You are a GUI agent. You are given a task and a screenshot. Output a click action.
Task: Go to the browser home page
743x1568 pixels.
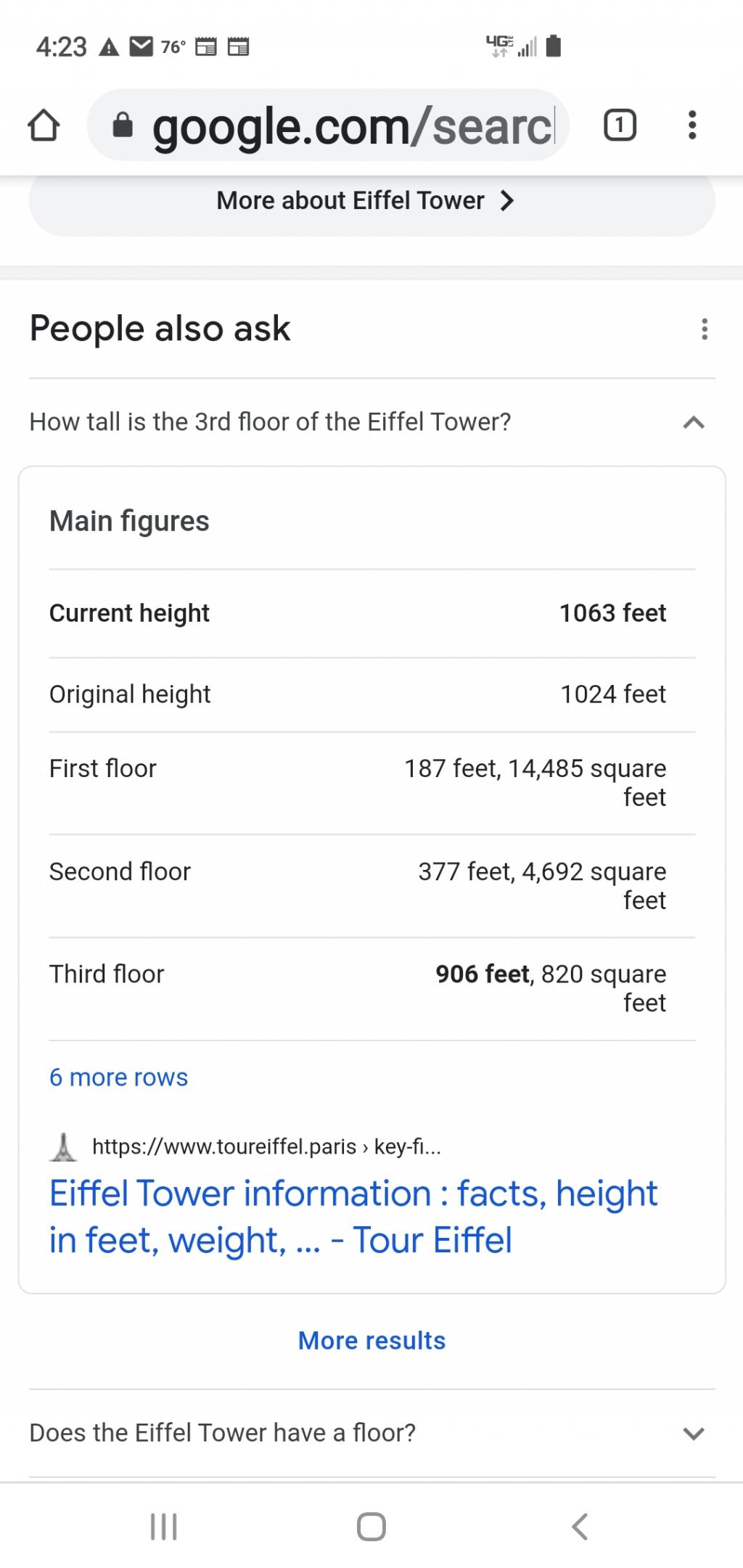point(44,126)
